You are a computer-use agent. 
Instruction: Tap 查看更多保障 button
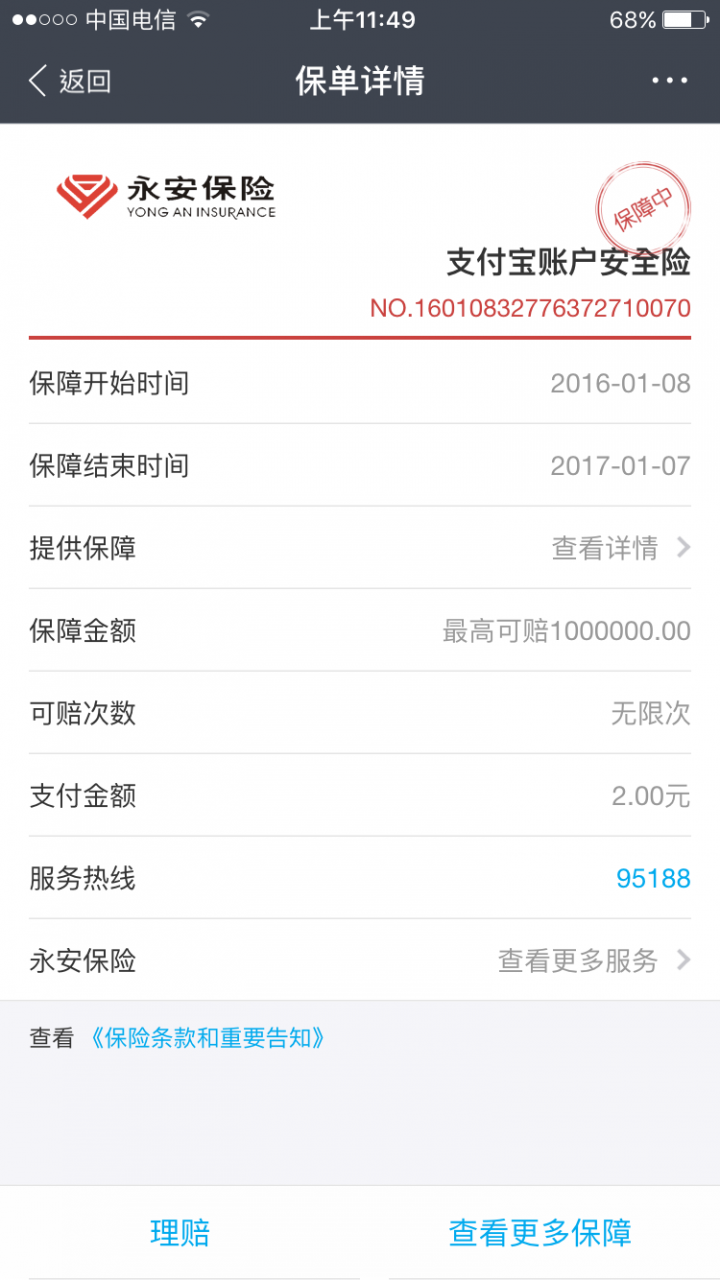tap(540, 1232)
